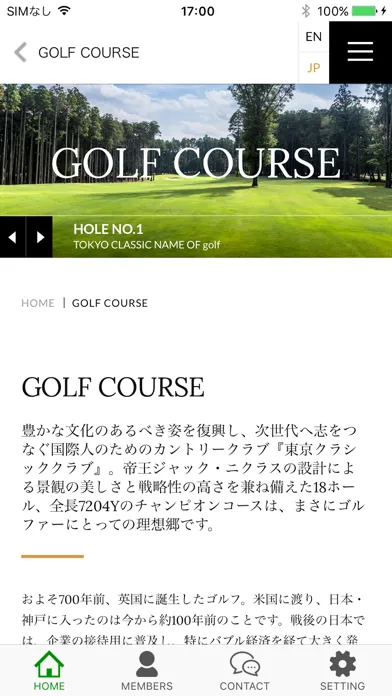The image size is (392, 696).
Task: Switch language to EN
Action: (x=313, y=37)
